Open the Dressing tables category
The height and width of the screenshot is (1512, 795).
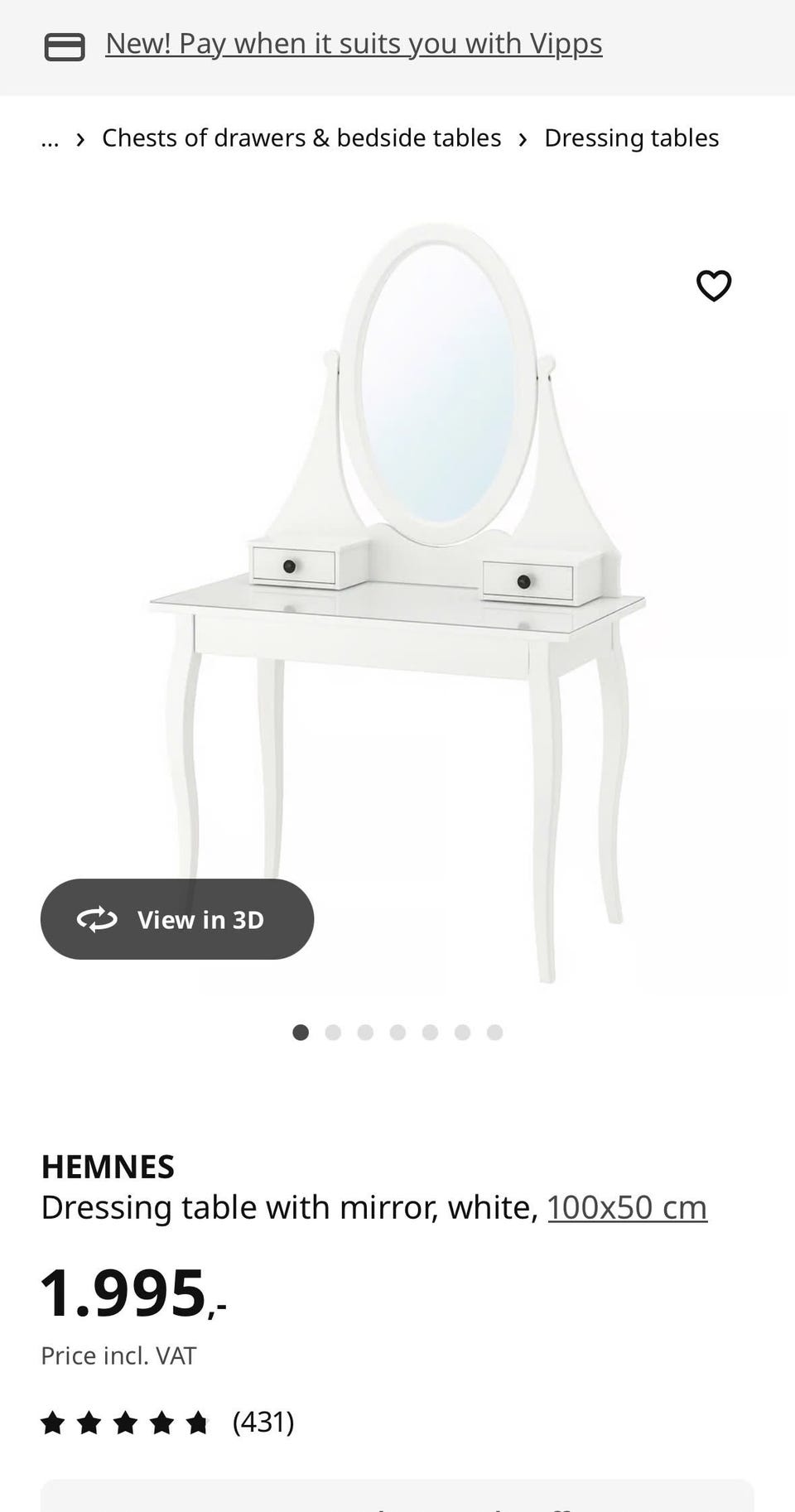[631, 138]
